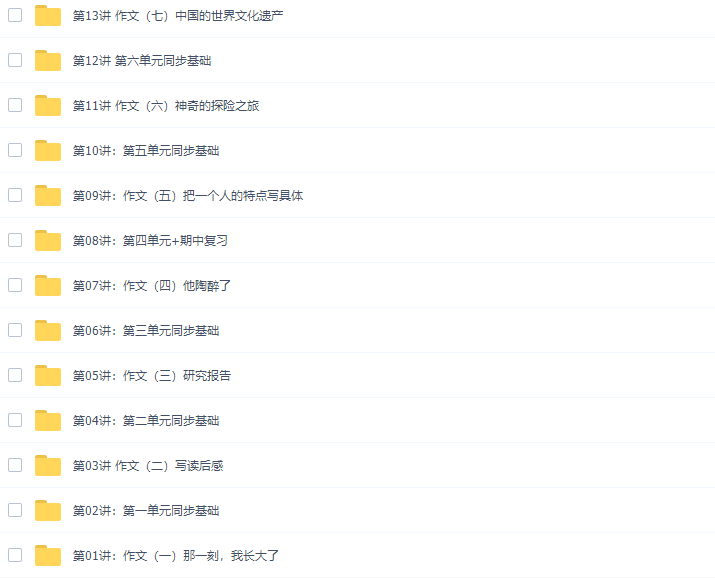Open folder 第07讲：作文（四）他陶醉了
This screenshot has height=578, width=715.
[x=152, y=286]
